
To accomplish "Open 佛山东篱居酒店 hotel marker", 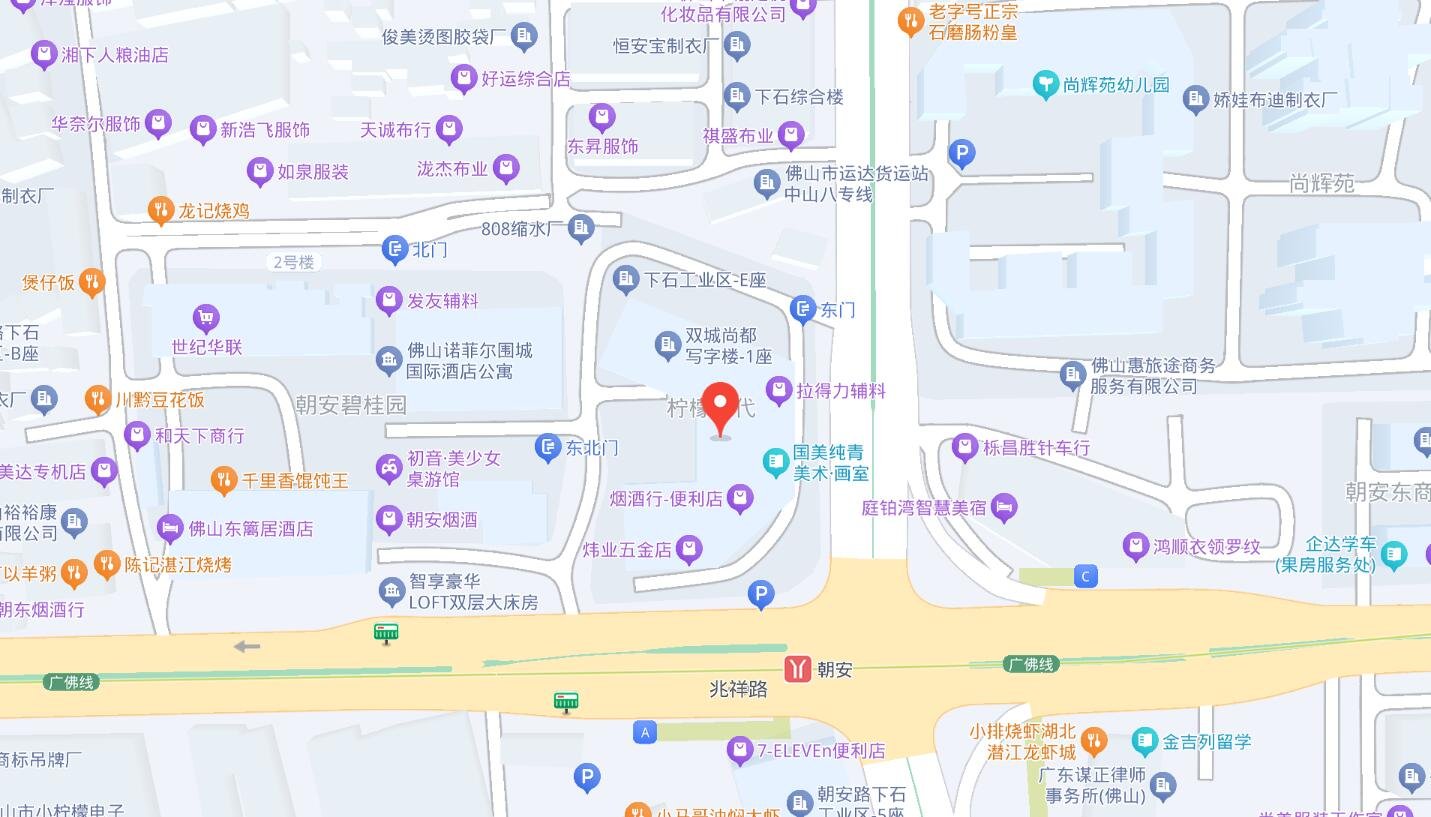I will click(x=170, y=528).
